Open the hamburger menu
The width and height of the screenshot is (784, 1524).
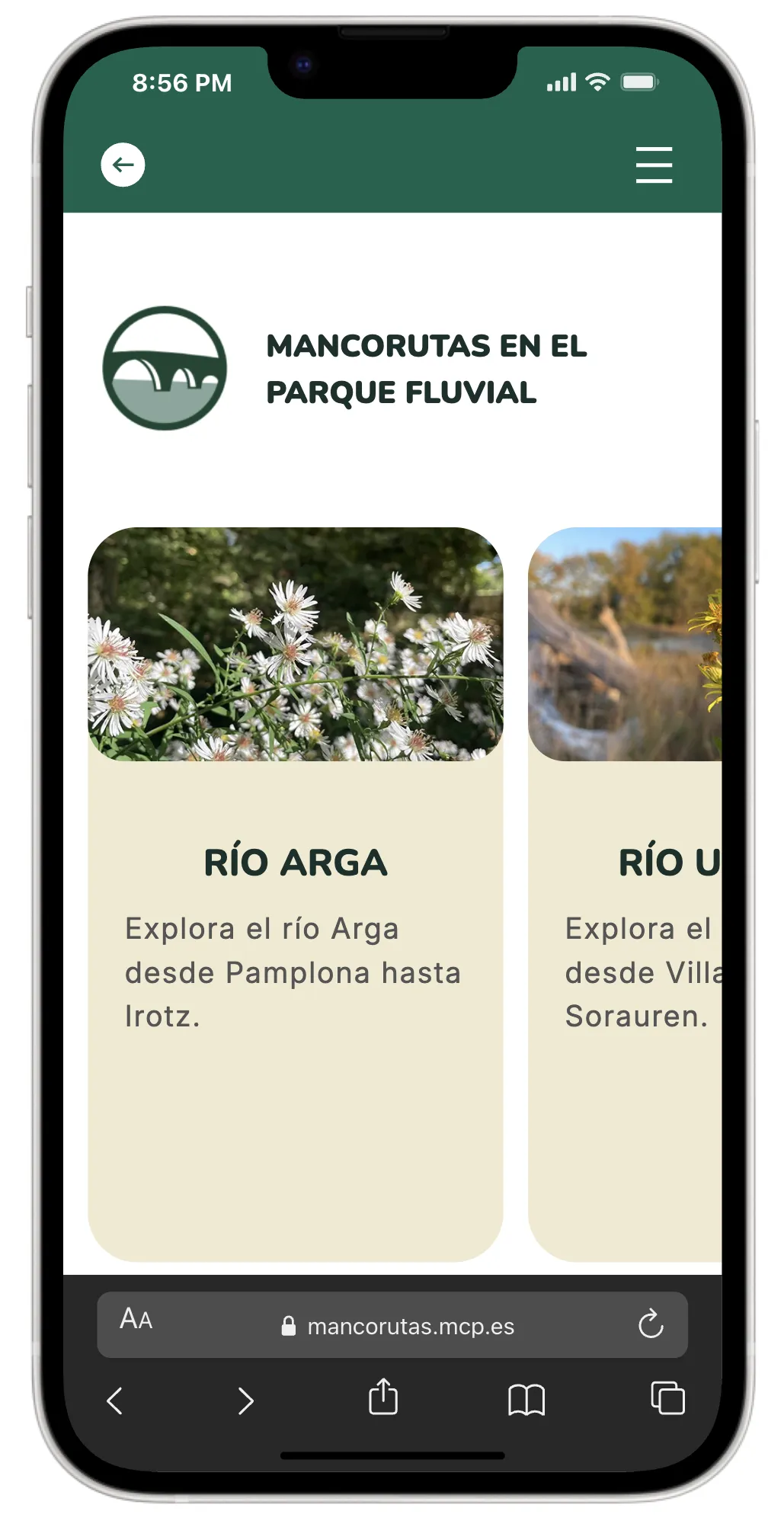pyautogui.click(x=654, y=165)
